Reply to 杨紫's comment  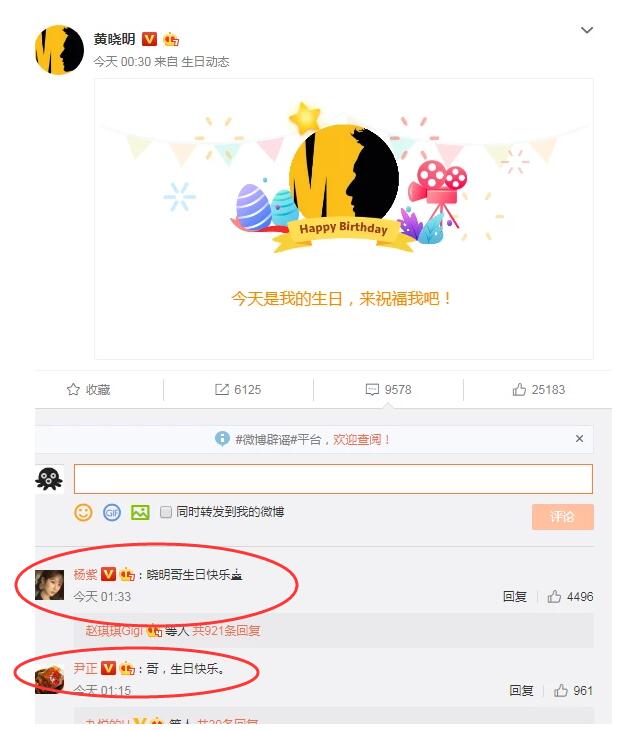514,597
